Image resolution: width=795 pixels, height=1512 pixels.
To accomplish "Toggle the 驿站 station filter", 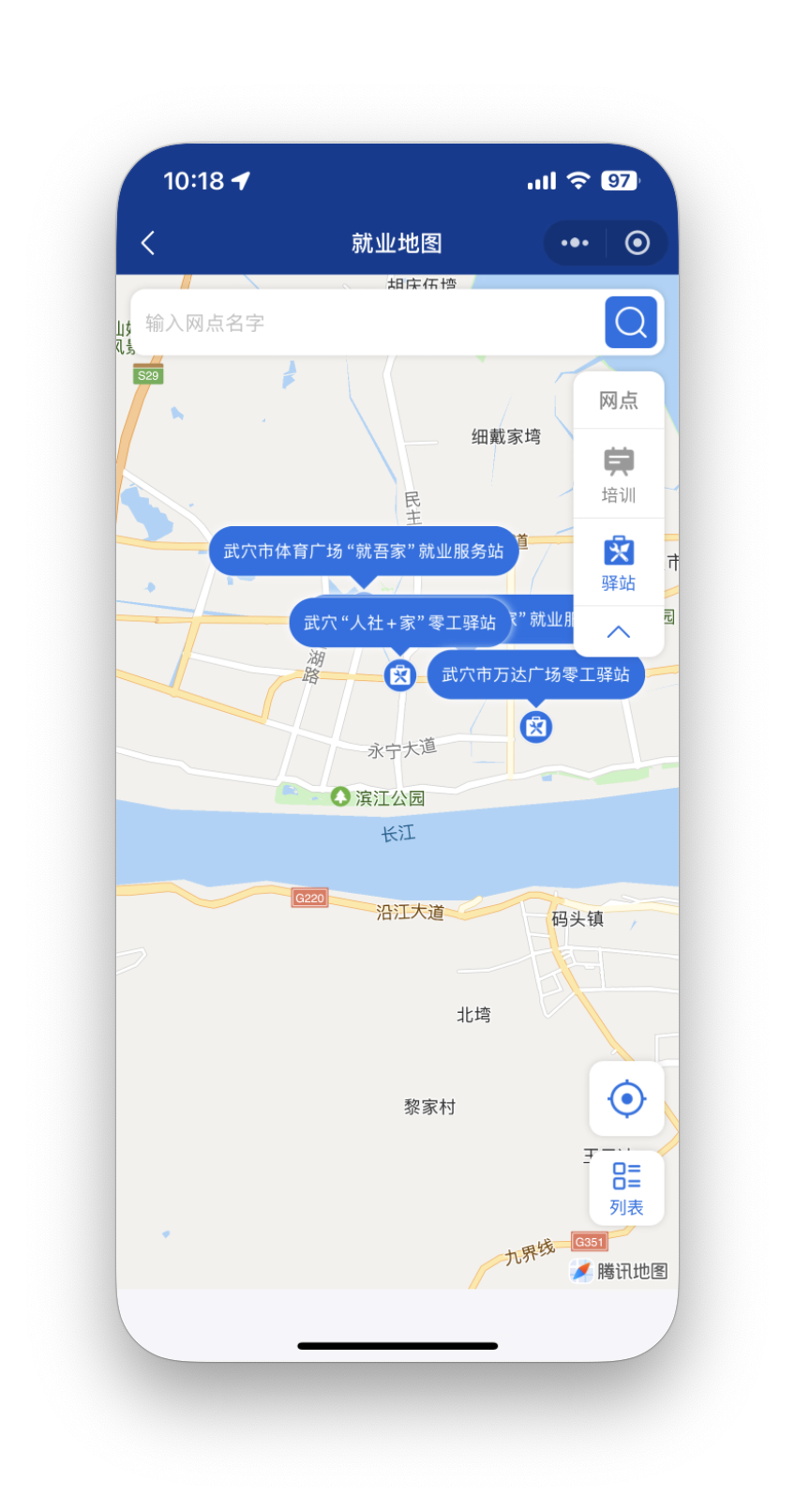I will point(618,562).
